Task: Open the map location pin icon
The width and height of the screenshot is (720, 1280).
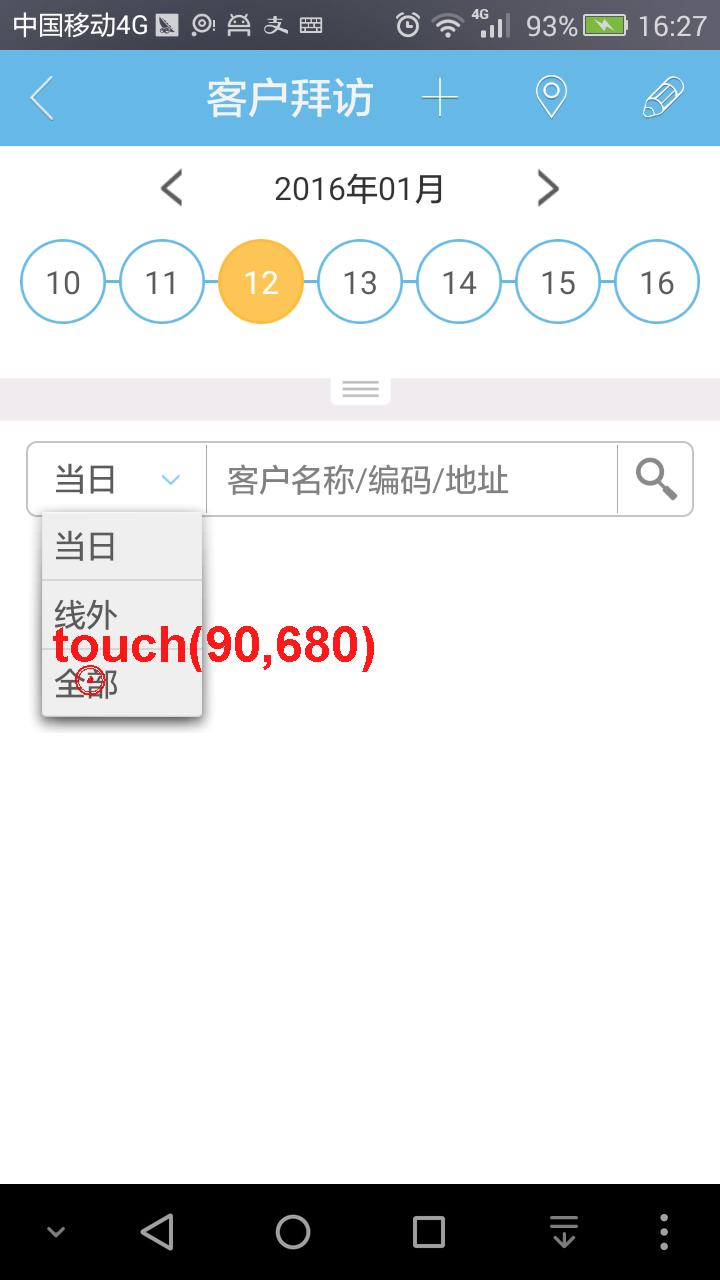Action: click(x=551, y=98)
